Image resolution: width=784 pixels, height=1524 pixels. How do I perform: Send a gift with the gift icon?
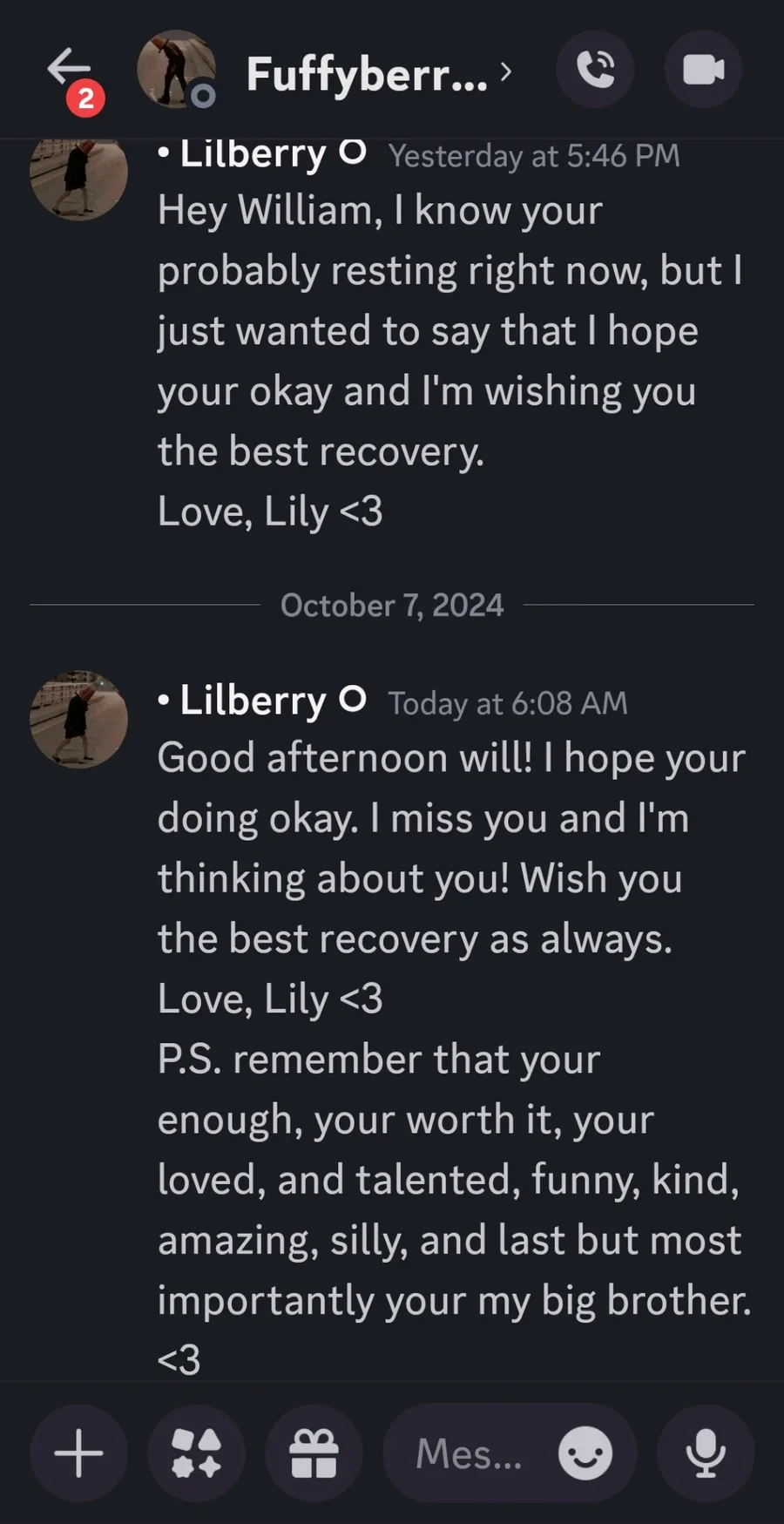pos(314,1453)
